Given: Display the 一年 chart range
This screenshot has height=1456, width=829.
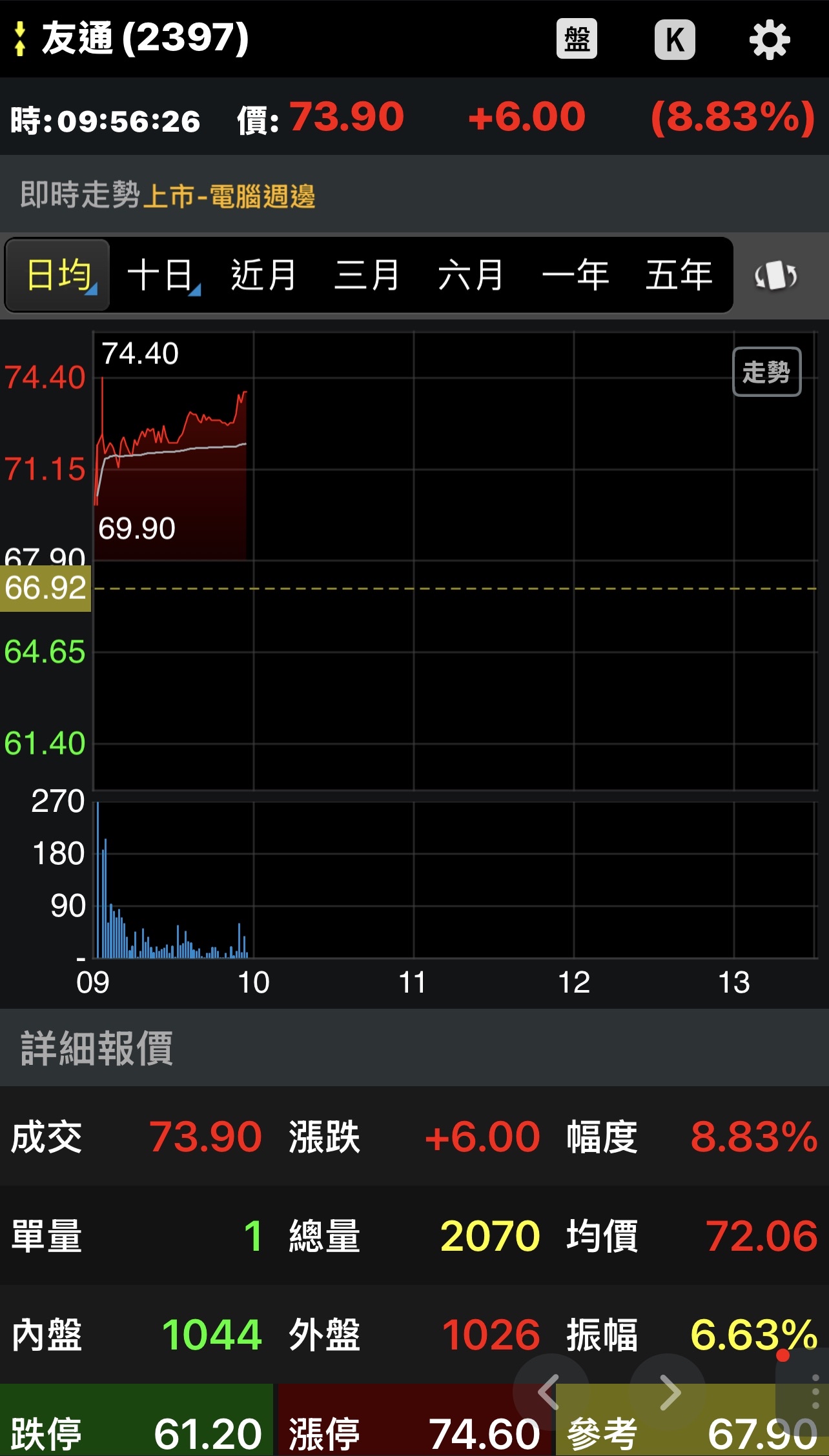Looking at the screenshot, I should tap(575, 276).
